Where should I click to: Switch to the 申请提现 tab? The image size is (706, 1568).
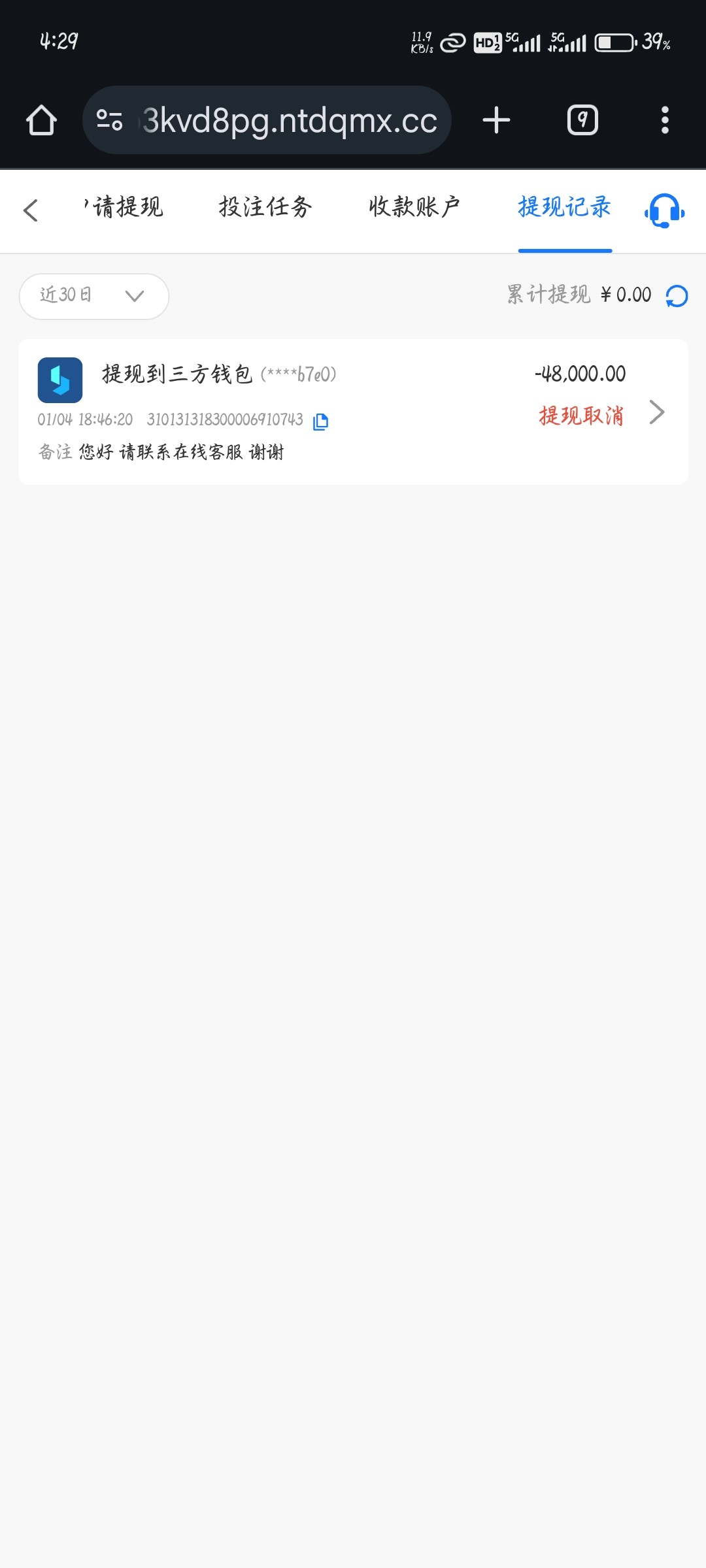124,207
